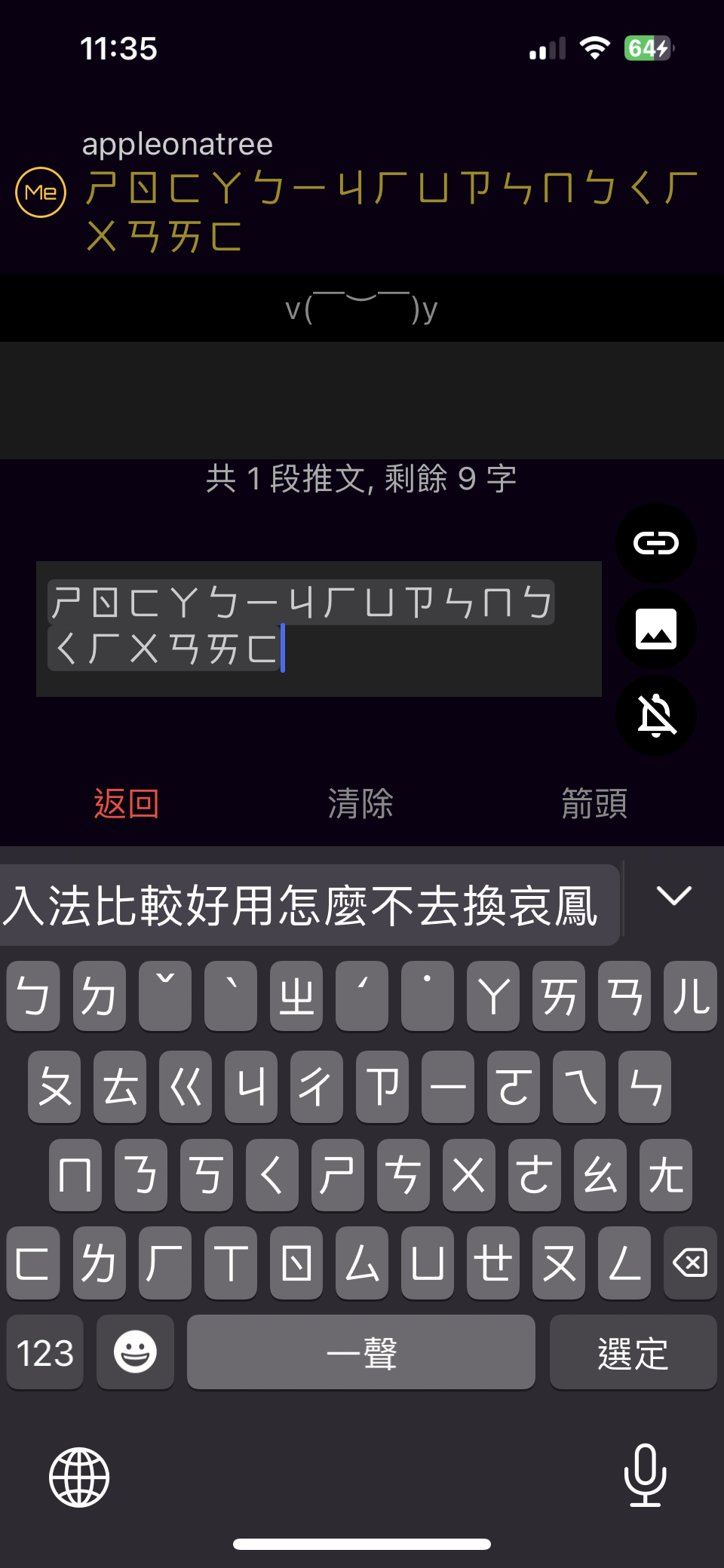Open the 箭頭 arrow option
The width and height of the screenshot is (724, 1568).
point(594,804)
